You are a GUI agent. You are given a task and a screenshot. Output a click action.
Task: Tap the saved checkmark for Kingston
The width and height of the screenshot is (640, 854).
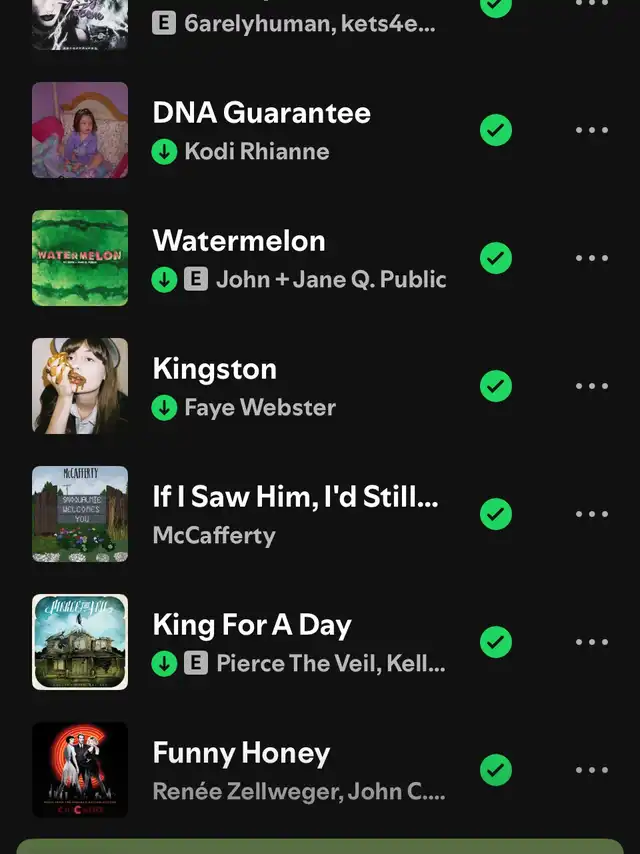(x=496, y=386)
